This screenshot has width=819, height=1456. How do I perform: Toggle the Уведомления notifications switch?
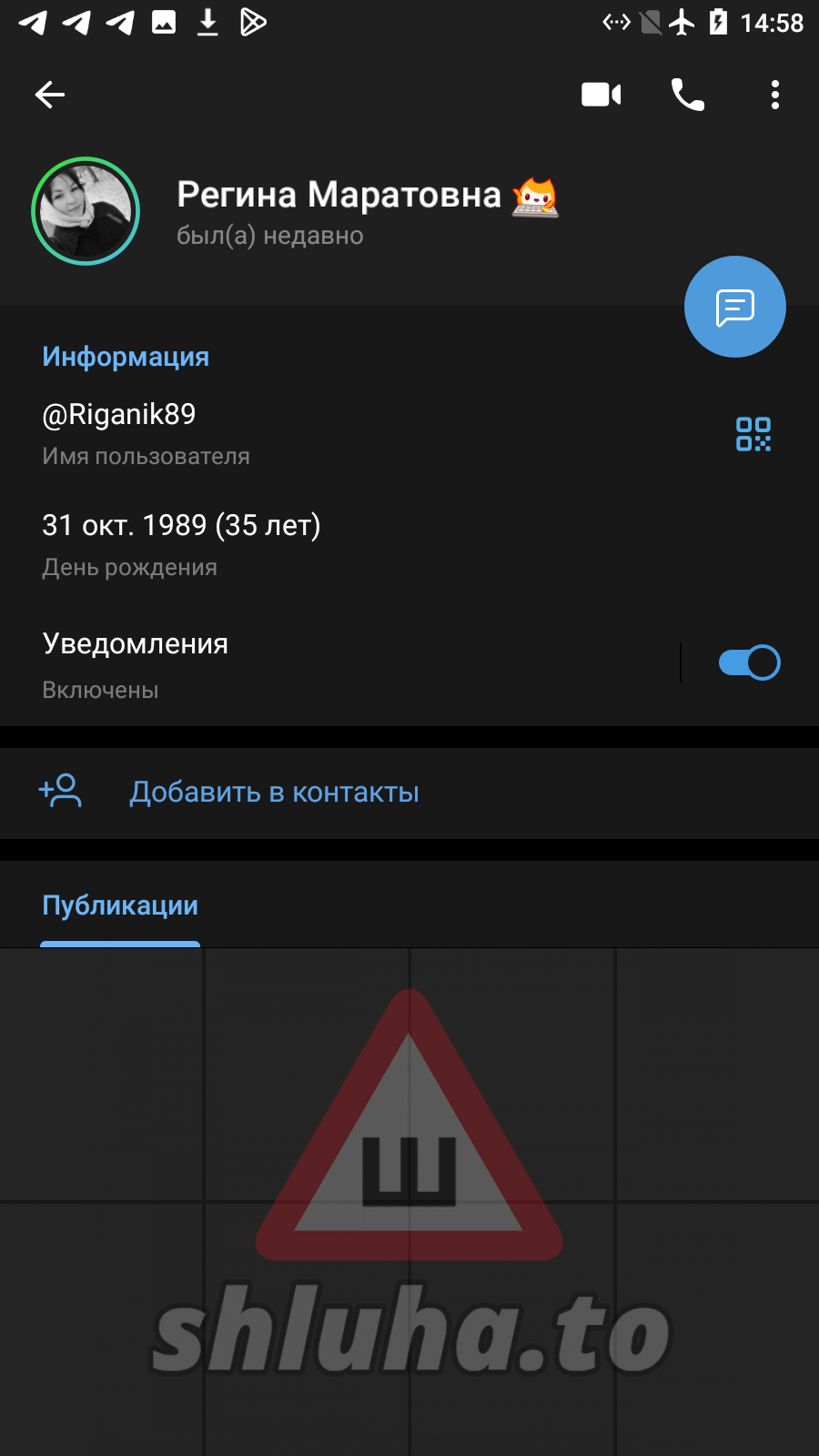pos(748,662)
